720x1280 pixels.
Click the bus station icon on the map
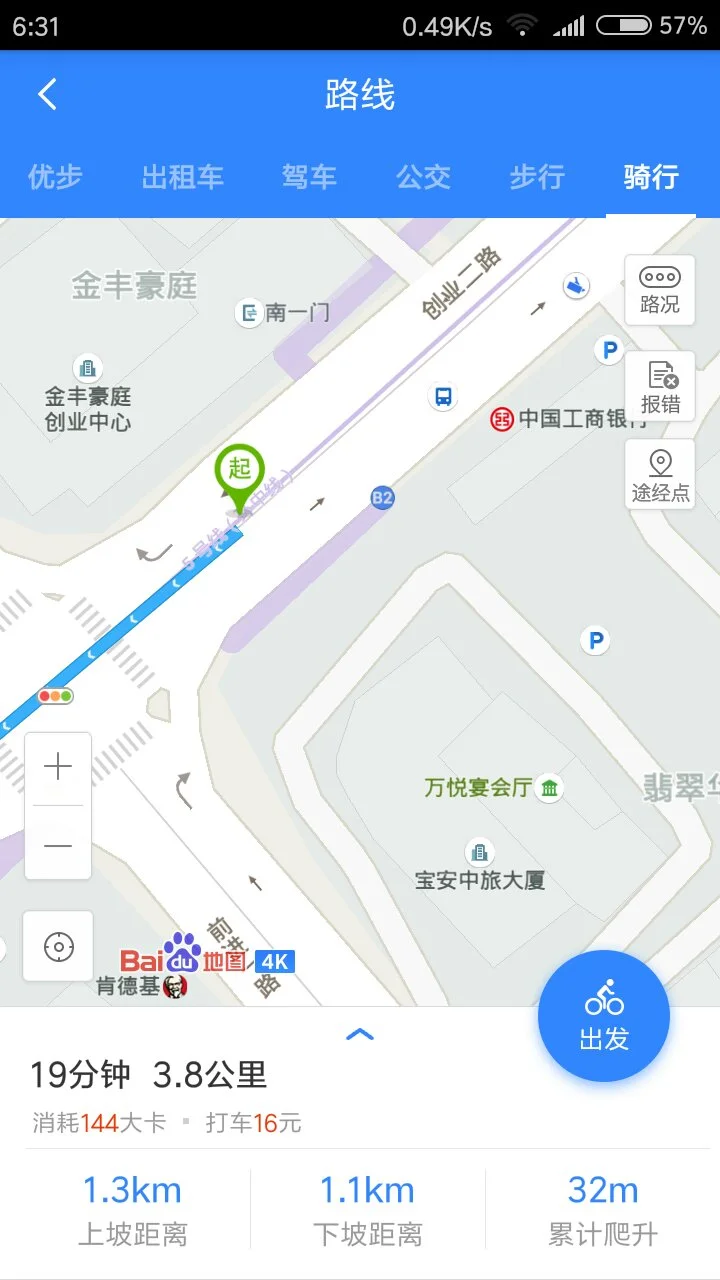tap(441, 397)
